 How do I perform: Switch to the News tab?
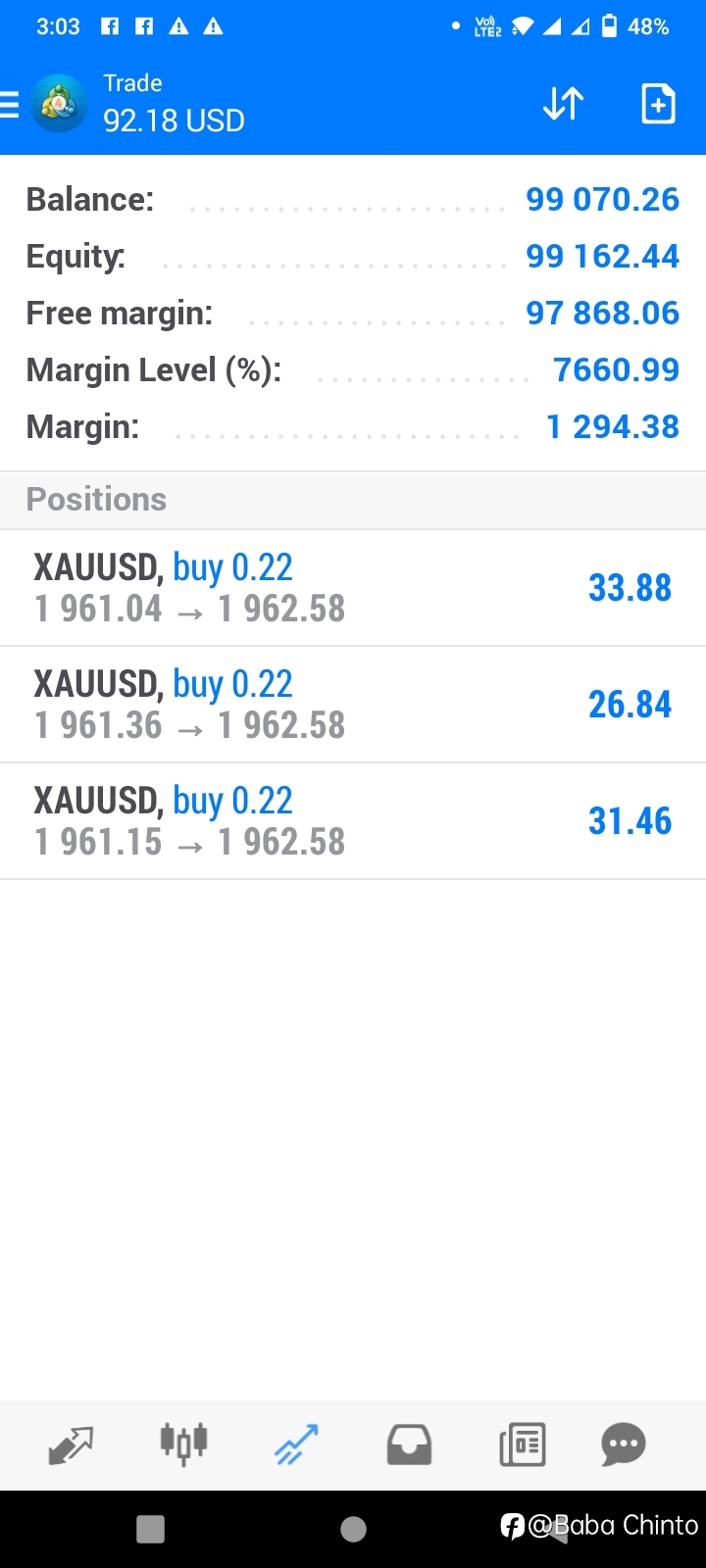click(x=523, y=1445)
